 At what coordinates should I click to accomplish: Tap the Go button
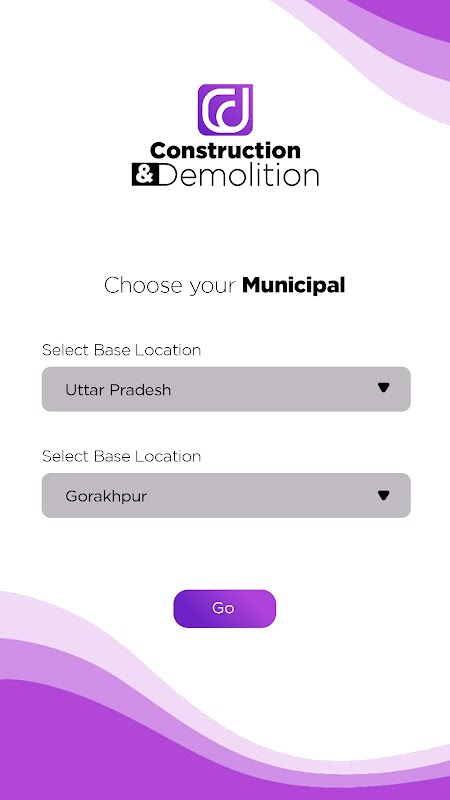click(x=224, y=608)
